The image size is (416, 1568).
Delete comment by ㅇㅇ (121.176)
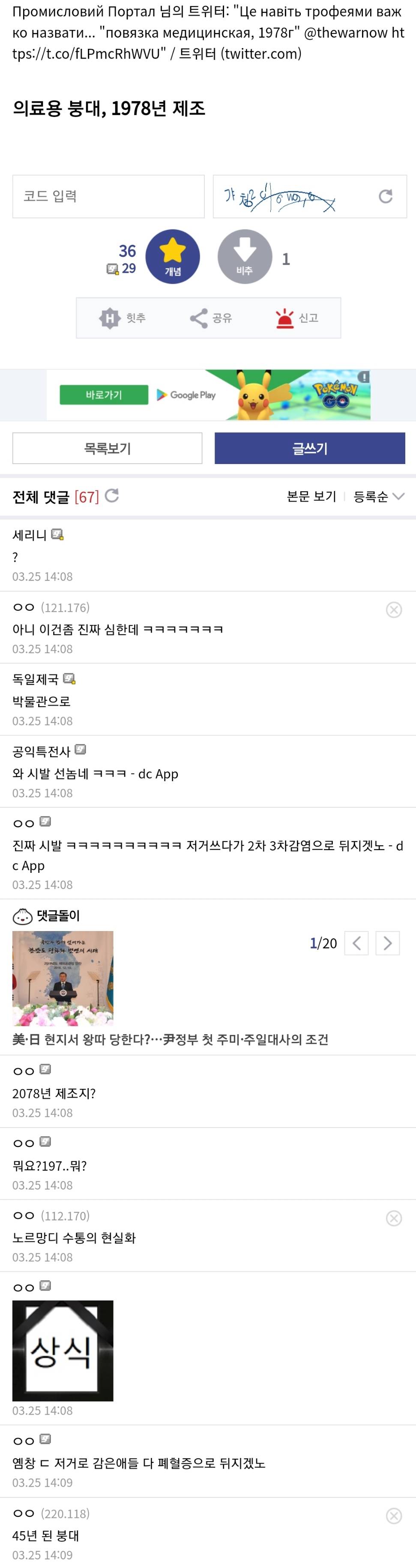click(x=394, y=609)
